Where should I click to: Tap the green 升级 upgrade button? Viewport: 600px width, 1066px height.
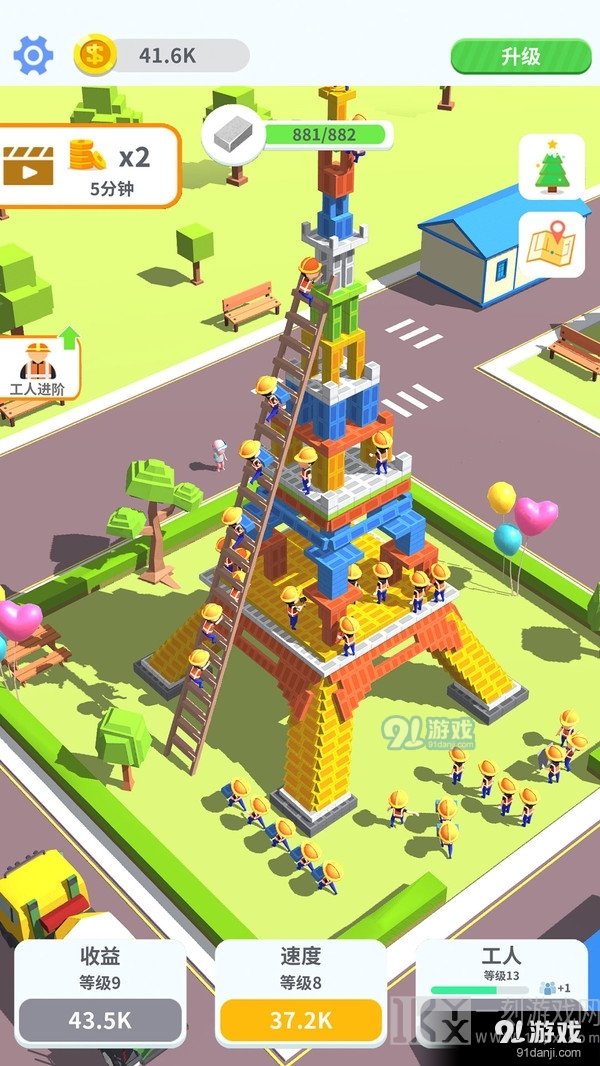point(520,56)
